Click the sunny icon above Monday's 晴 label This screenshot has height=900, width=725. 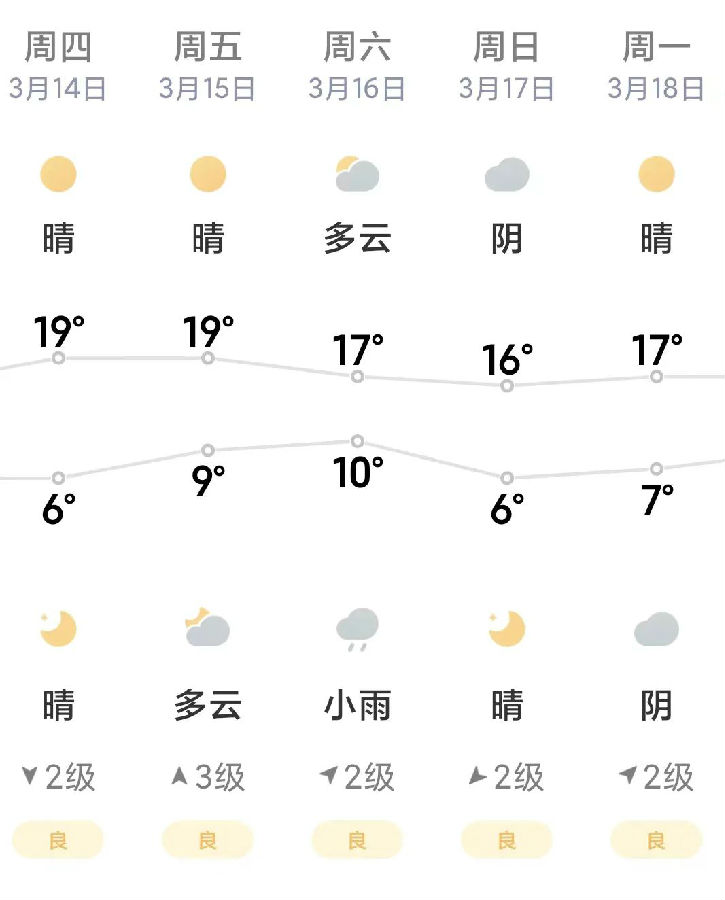click(655, 174)
